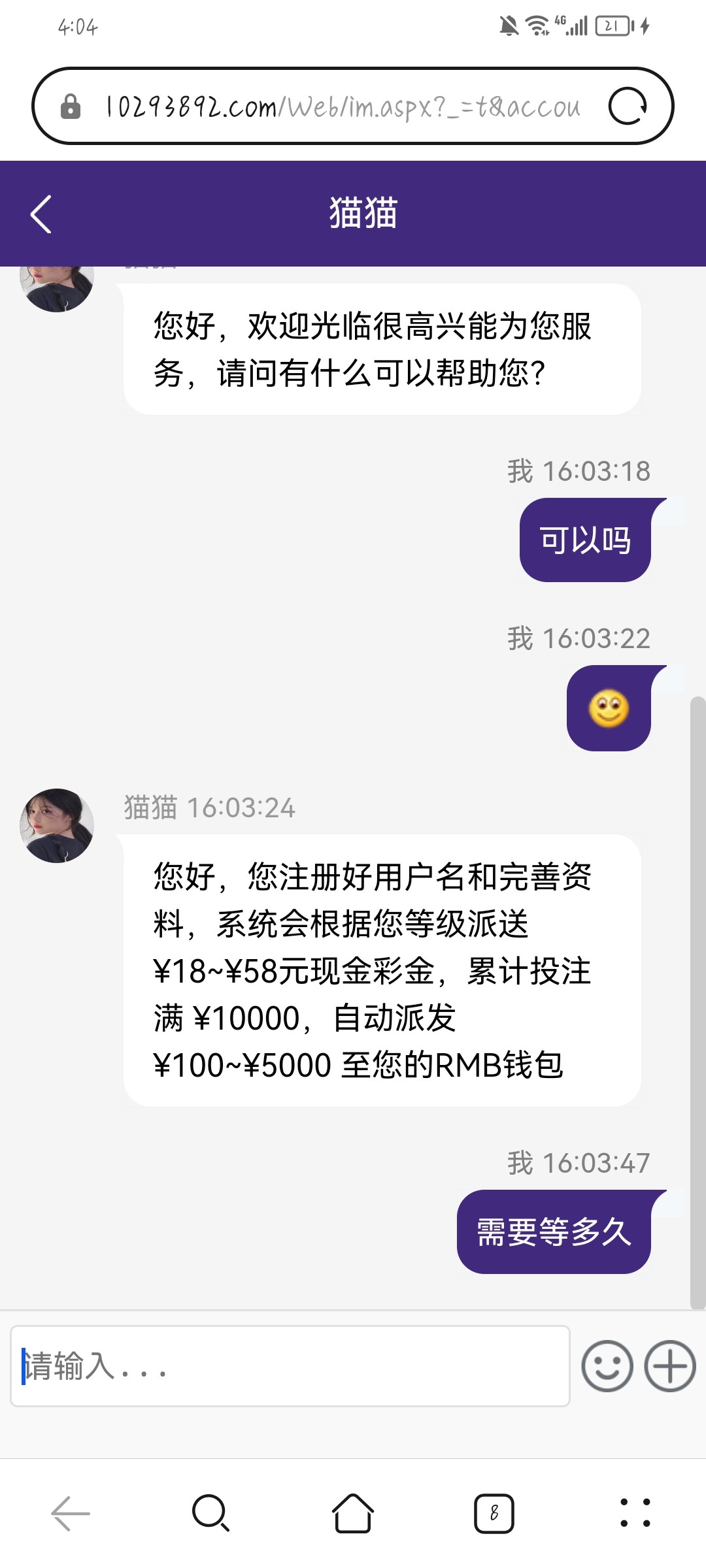Viewport: 706px width, 1568px height.
Task: Open the emoji picker in chat
Action: tap(607, 1366)
